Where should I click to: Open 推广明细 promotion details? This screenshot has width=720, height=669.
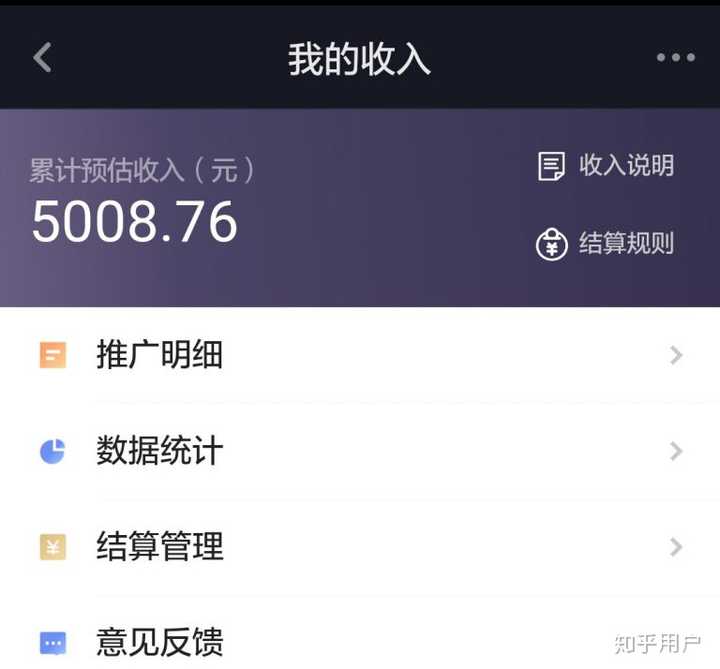pos(360,355)
